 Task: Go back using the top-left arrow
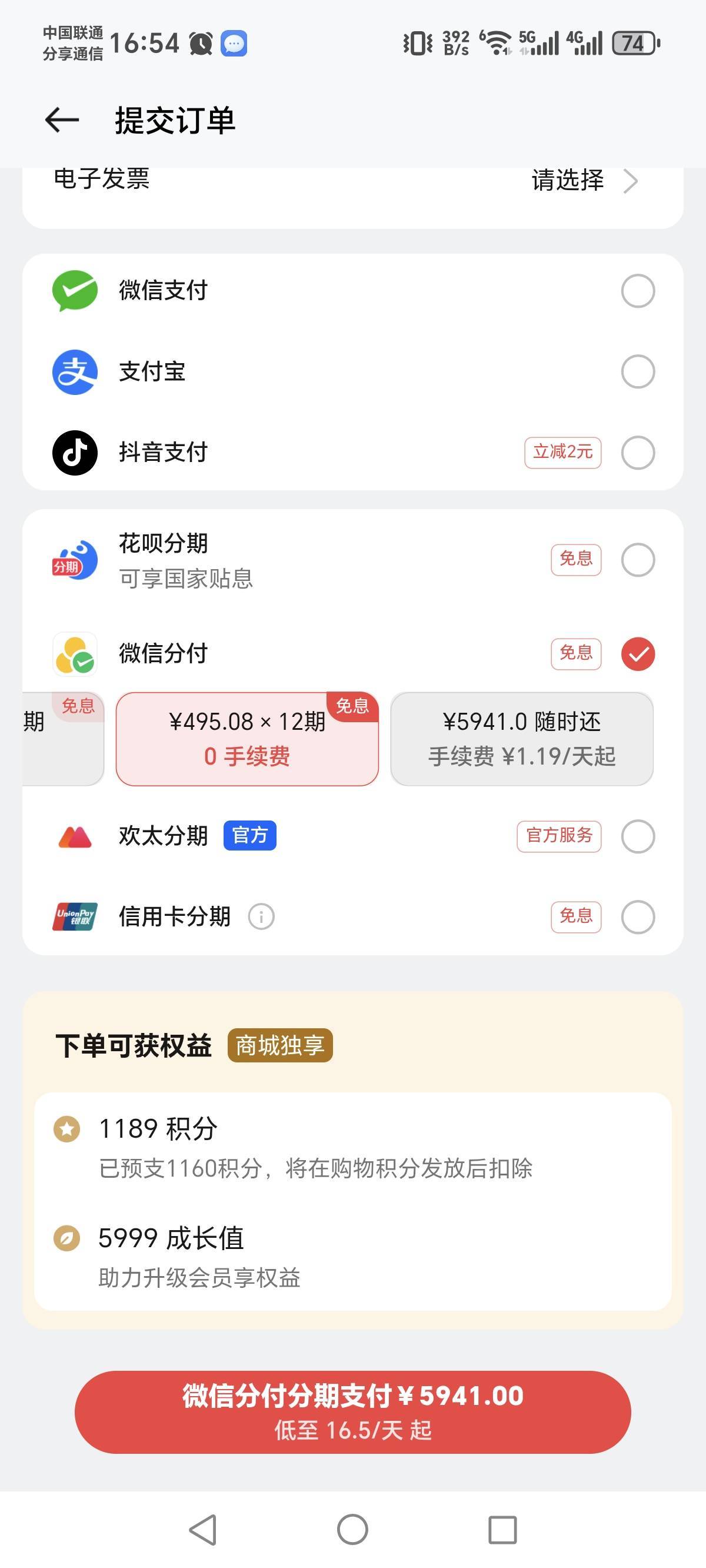(x=62, y=120)
